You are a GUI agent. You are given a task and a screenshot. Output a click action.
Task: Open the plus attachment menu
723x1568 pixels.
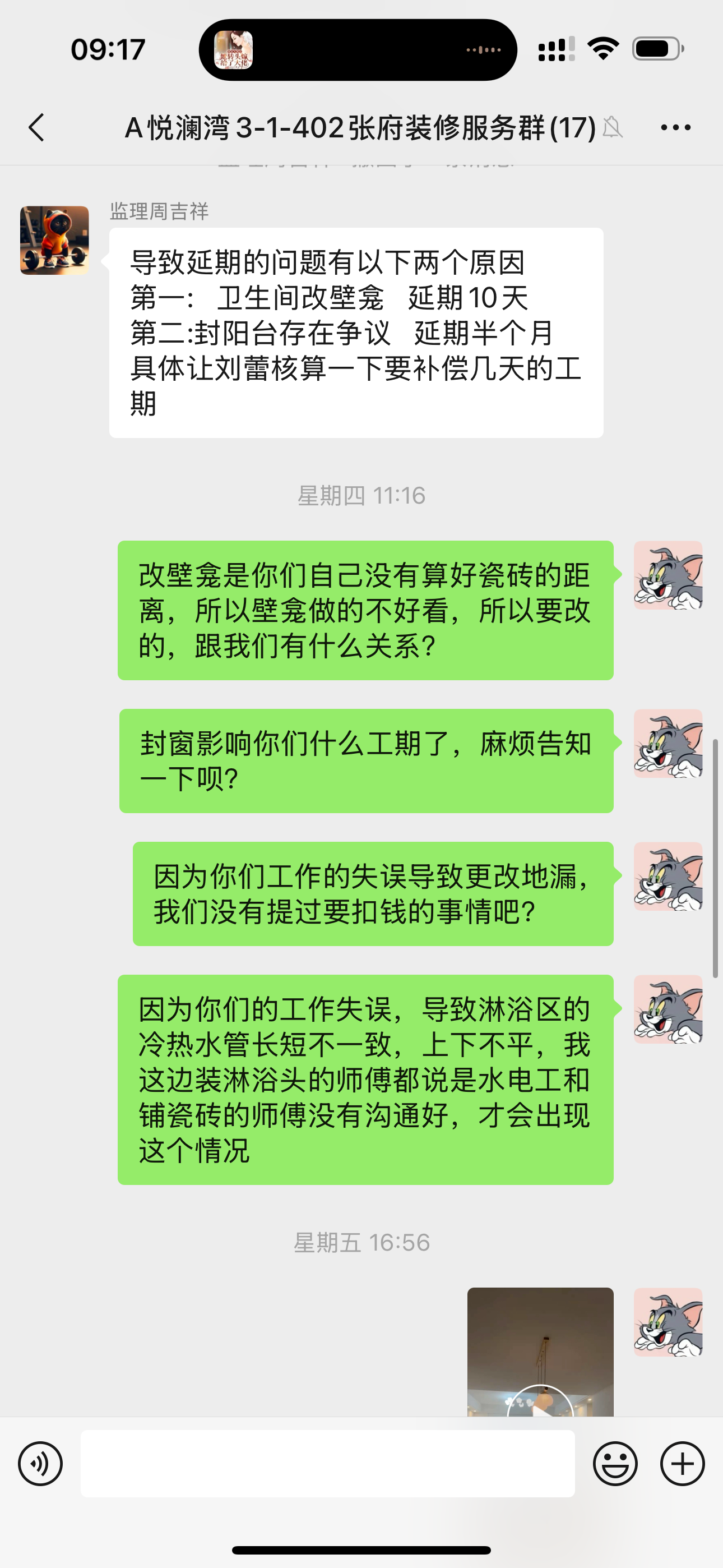point(682,1463)
